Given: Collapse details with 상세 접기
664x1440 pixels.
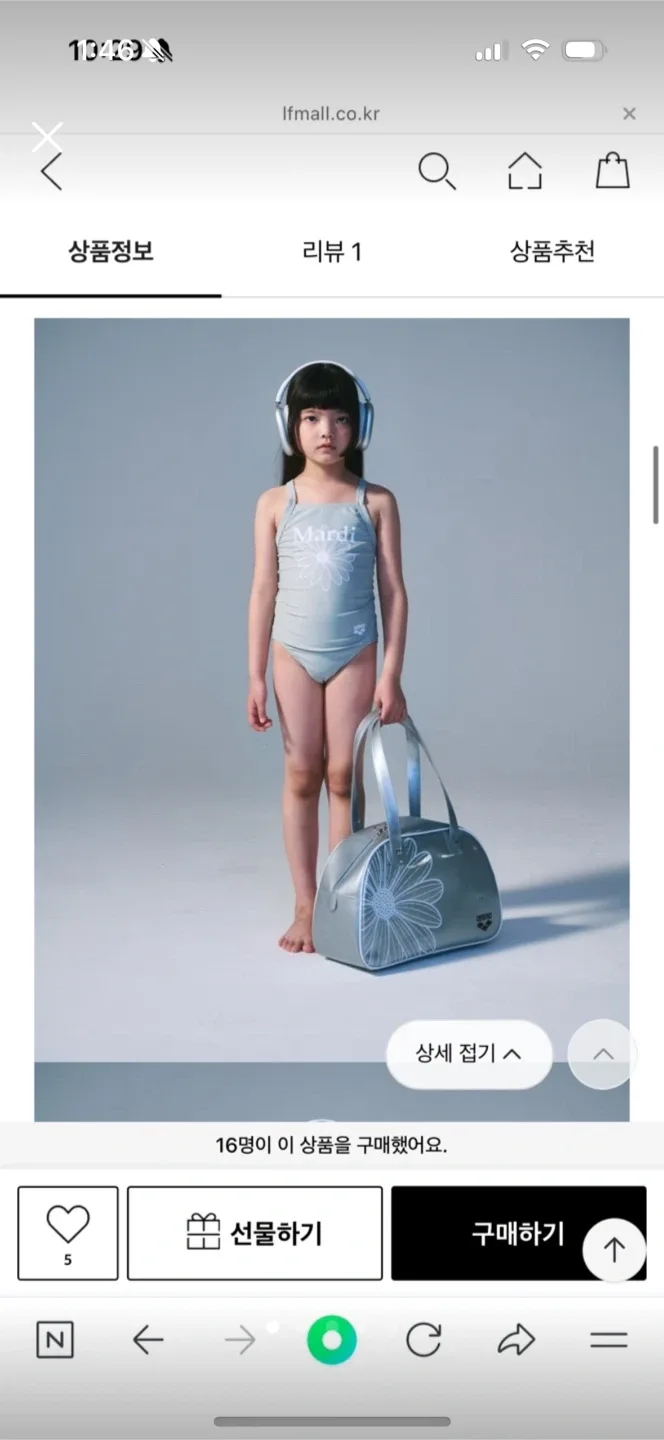Looking at the screenshot, I should (469, 1053).
